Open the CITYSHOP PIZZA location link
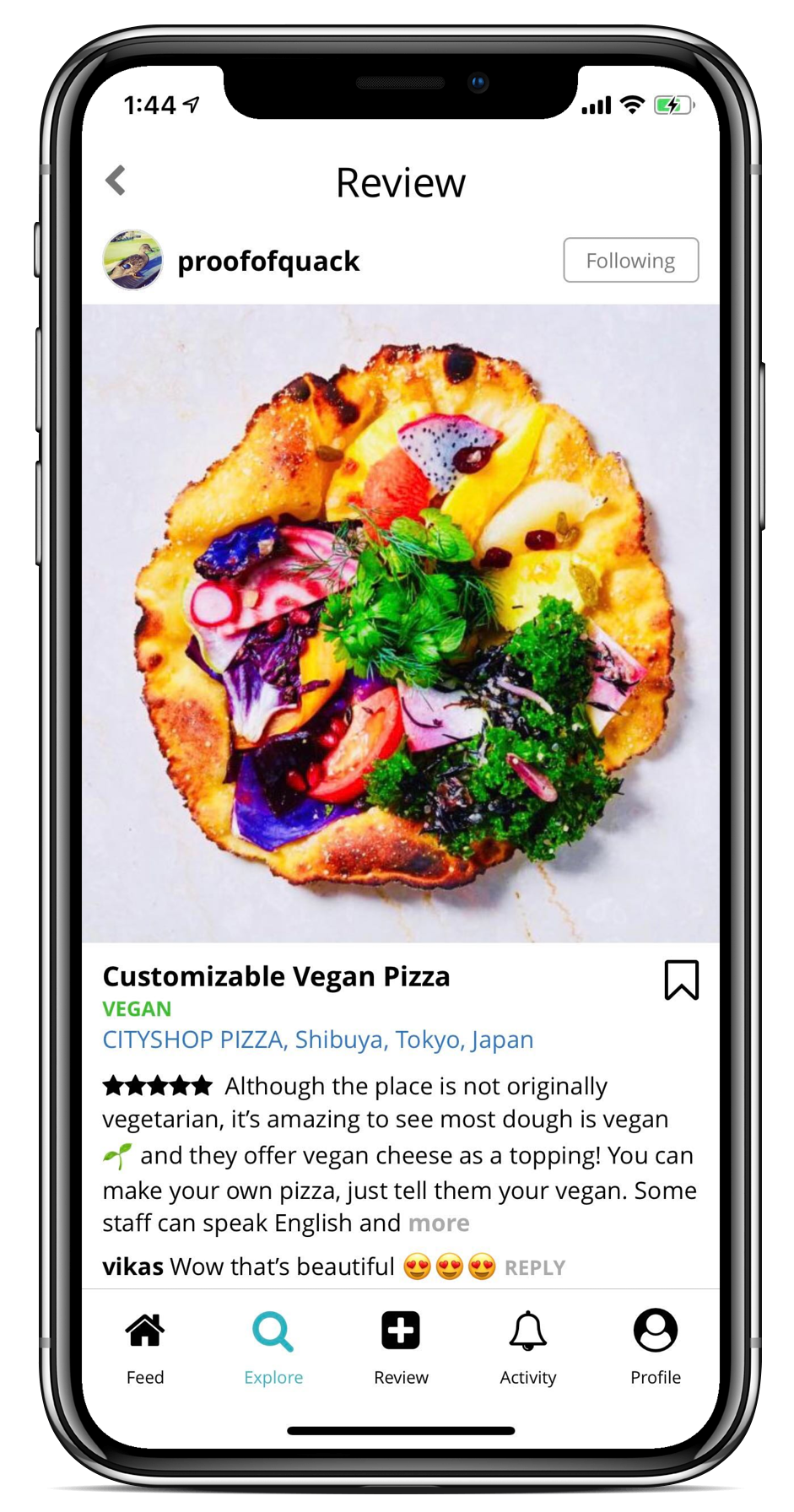 pyautogui.click(x=317, y=1039)
